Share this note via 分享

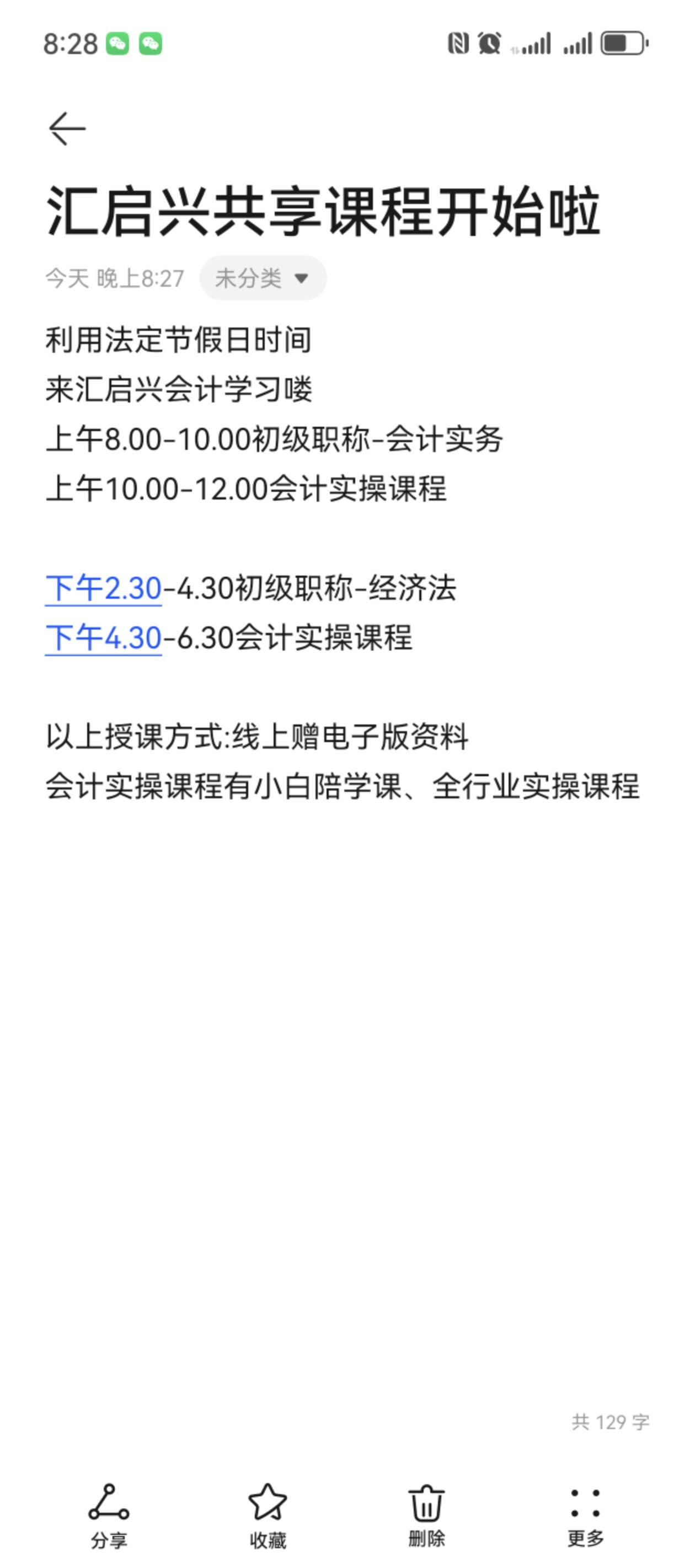point(109,1515)
